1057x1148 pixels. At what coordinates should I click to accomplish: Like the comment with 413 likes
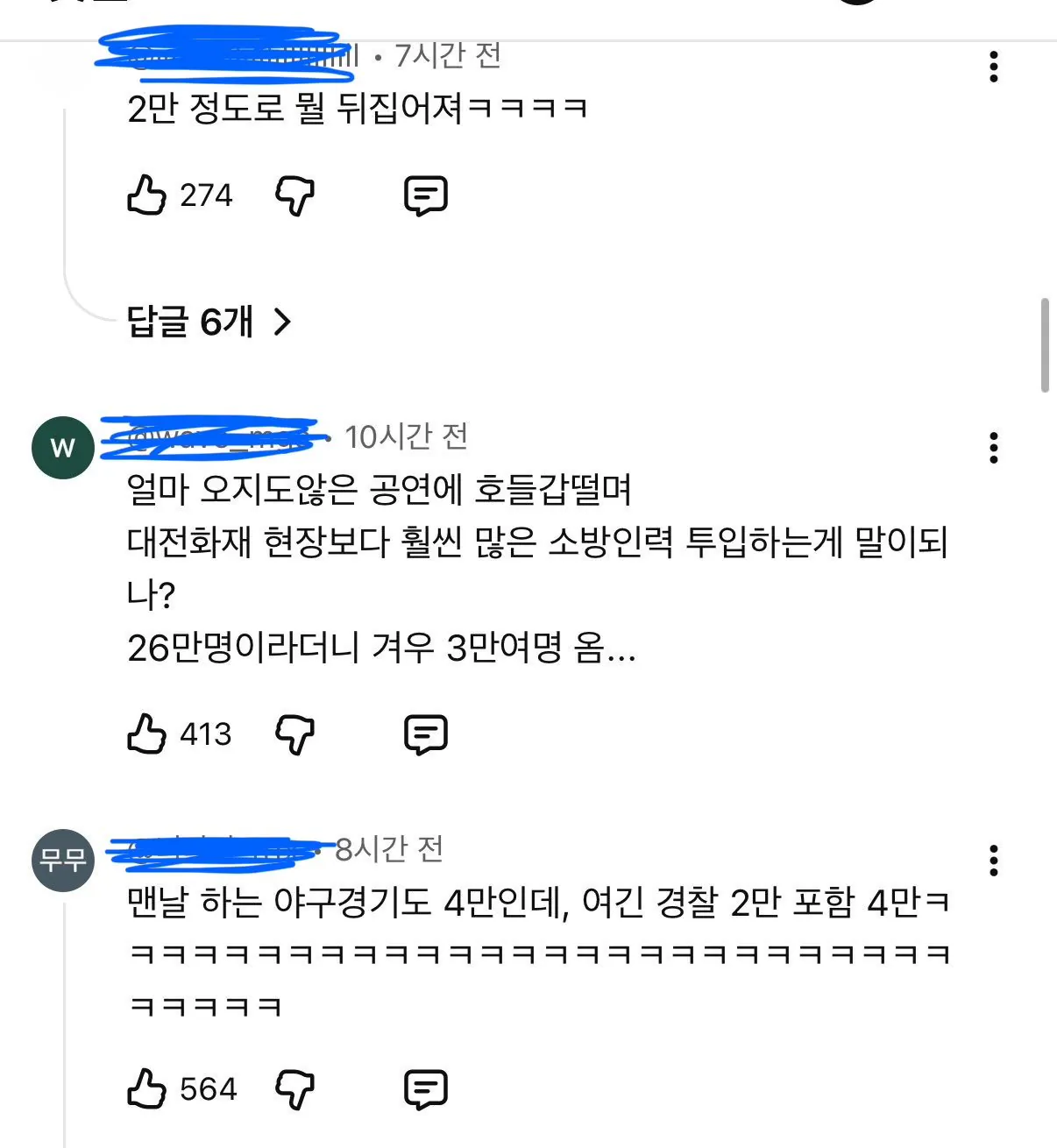pyautogui.click(x=146, y=733)
